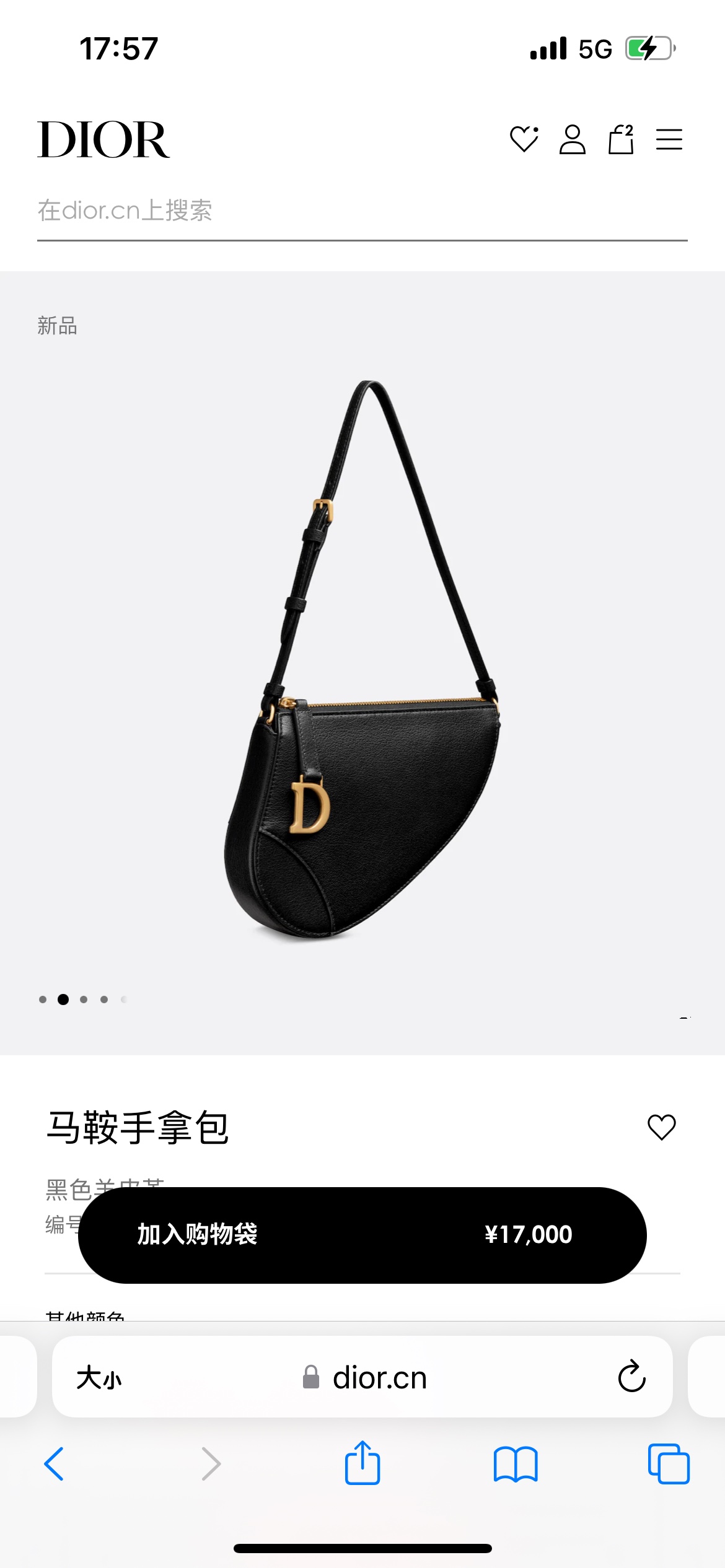Screen dimensions: 725x1568
Task: Open Safari bookmarks
Action: point(516,1464)
